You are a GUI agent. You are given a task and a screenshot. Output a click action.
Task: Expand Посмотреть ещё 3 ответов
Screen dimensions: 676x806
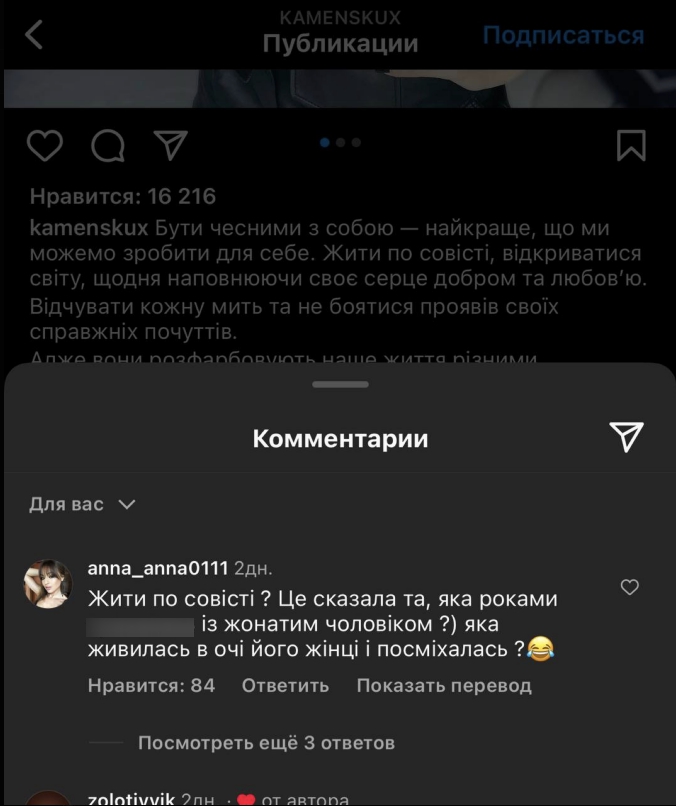point(266,743)
